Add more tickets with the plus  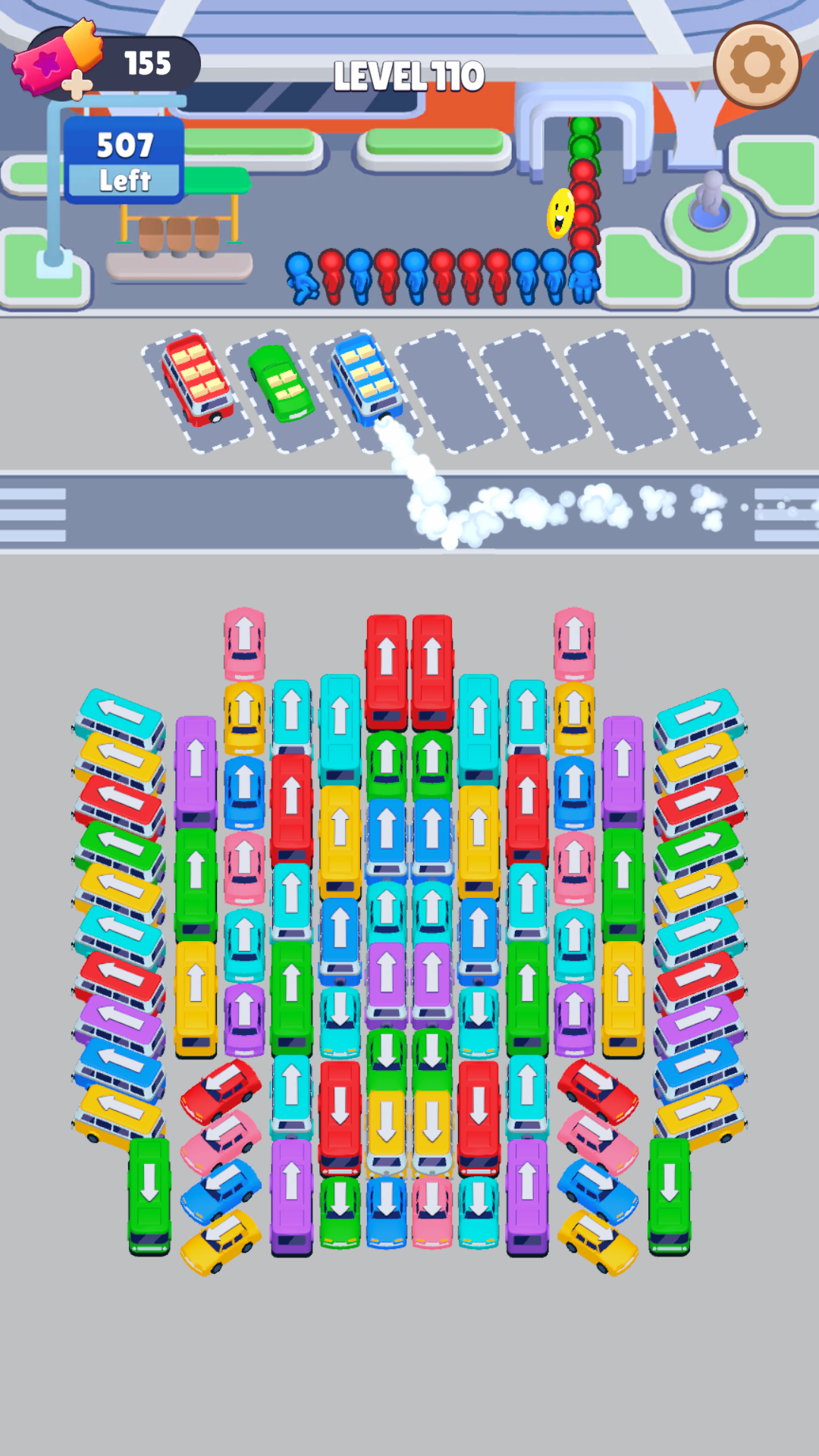(x=77, y=85)
